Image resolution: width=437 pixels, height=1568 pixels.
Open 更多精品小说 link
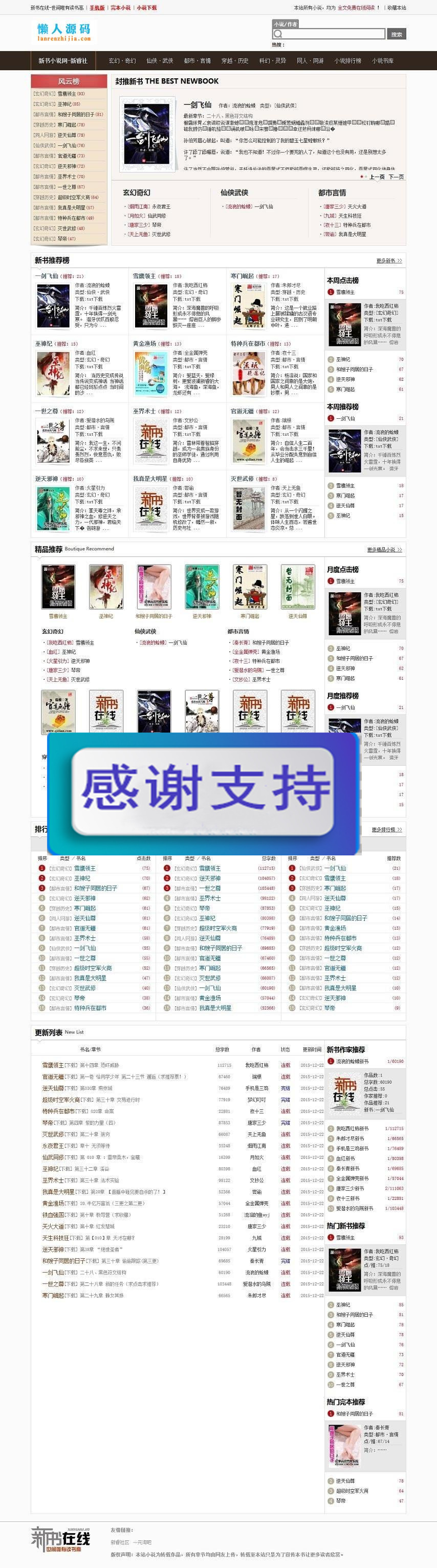point(384,549)
